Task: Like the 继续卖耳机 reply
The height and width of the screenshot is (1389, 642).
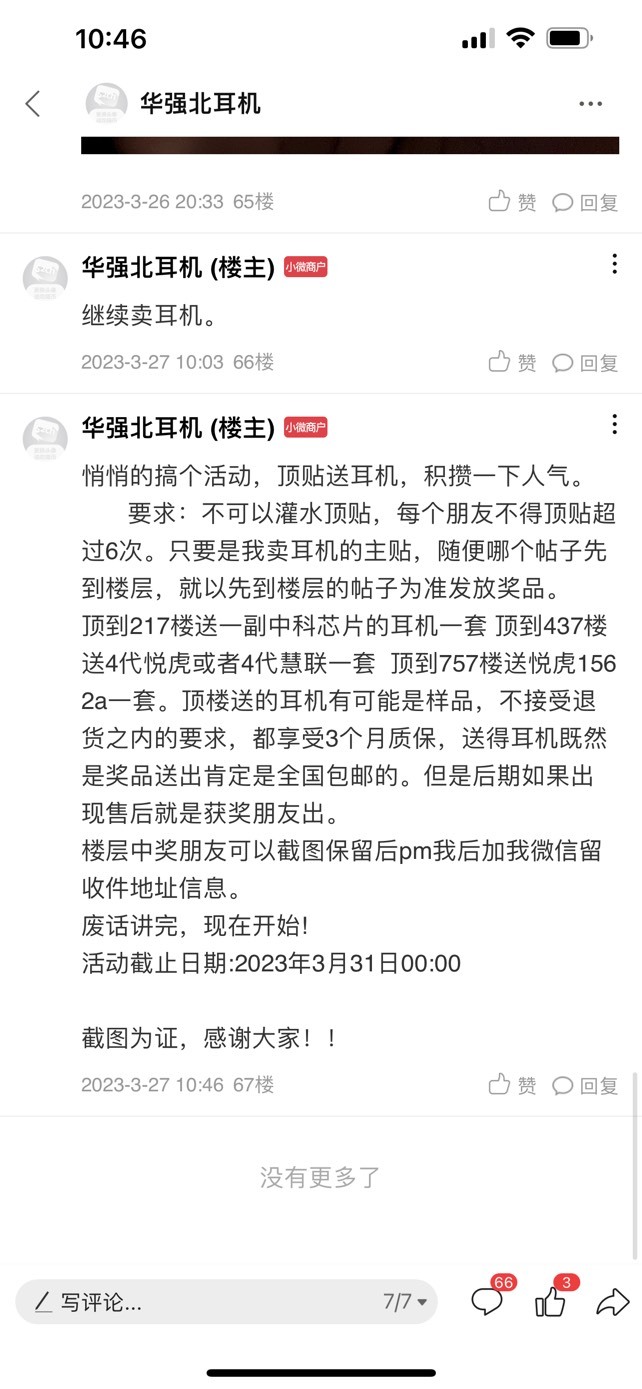Action: (512, 362)
